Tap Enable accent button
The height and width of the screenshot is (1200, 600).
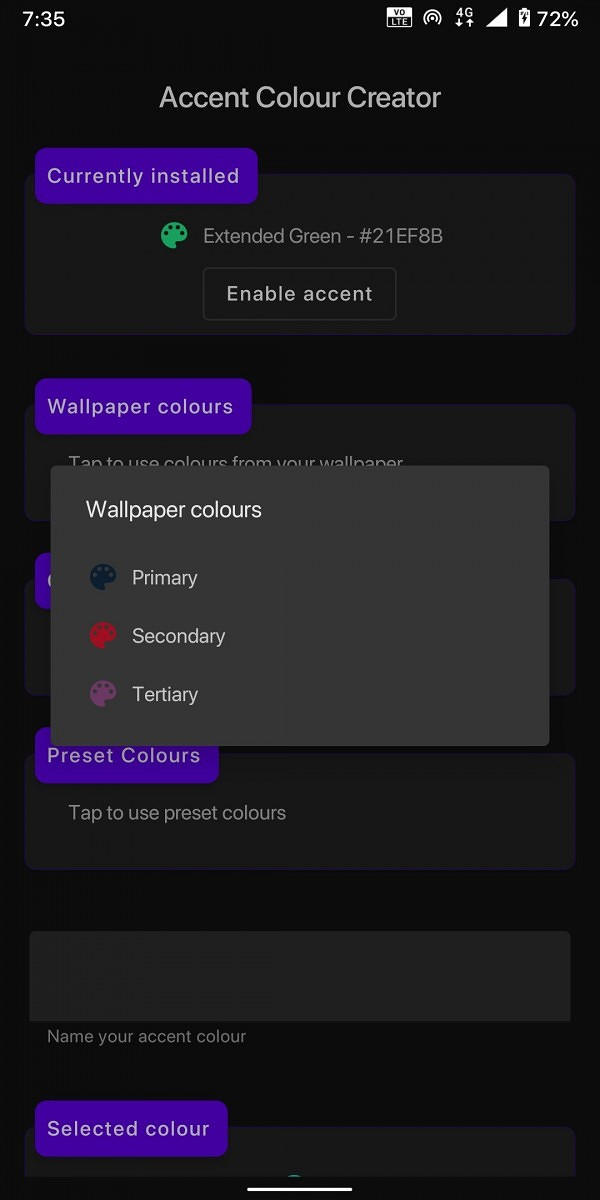point(300,294)
